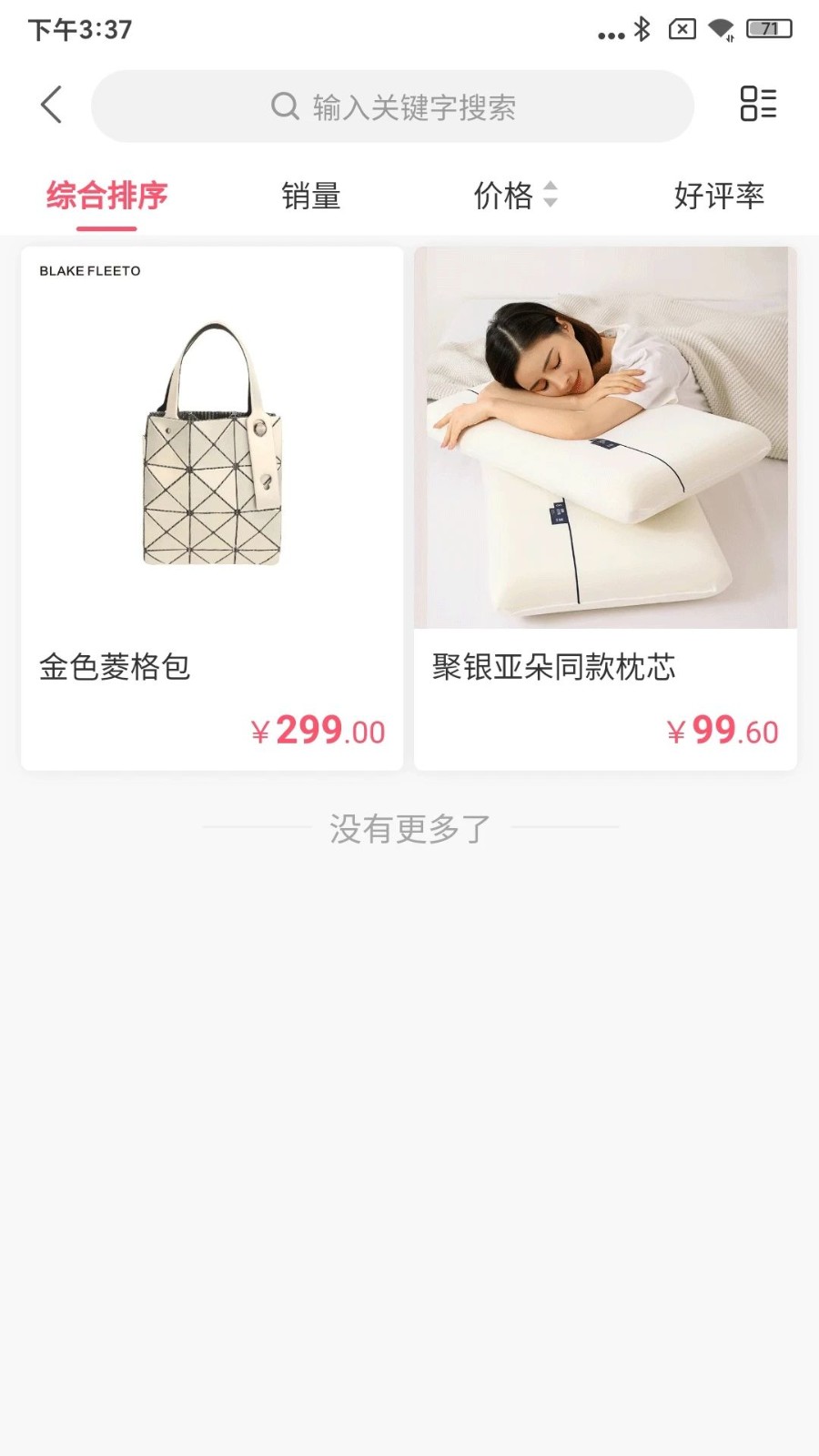819x1456 pixels.
Task: Open the 金色菱格包 product card
Action: click(x=212, y=508)
